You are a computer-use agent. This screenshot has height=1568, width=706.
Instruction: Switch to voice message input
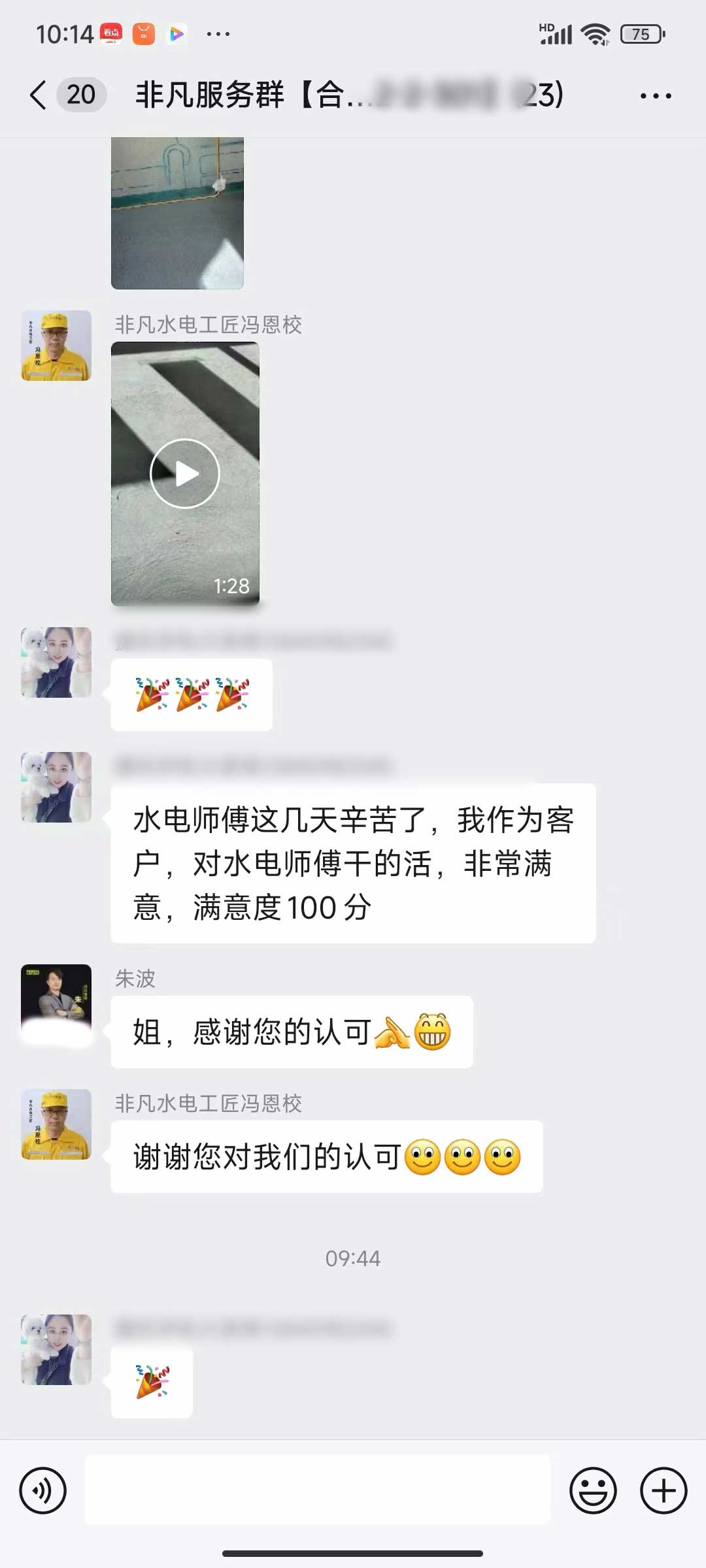tap(43, 1490)
